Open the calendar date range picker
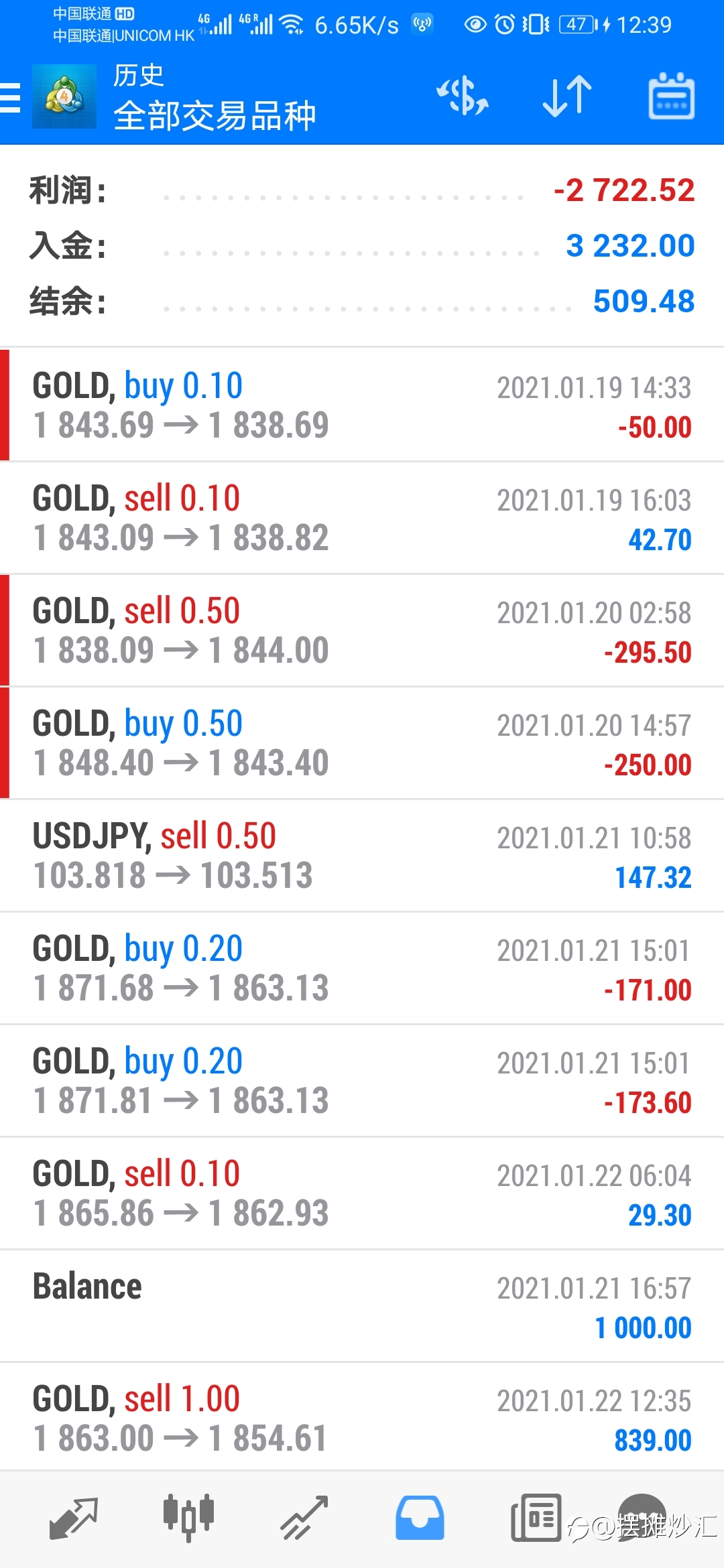 [x=671, y=96]
